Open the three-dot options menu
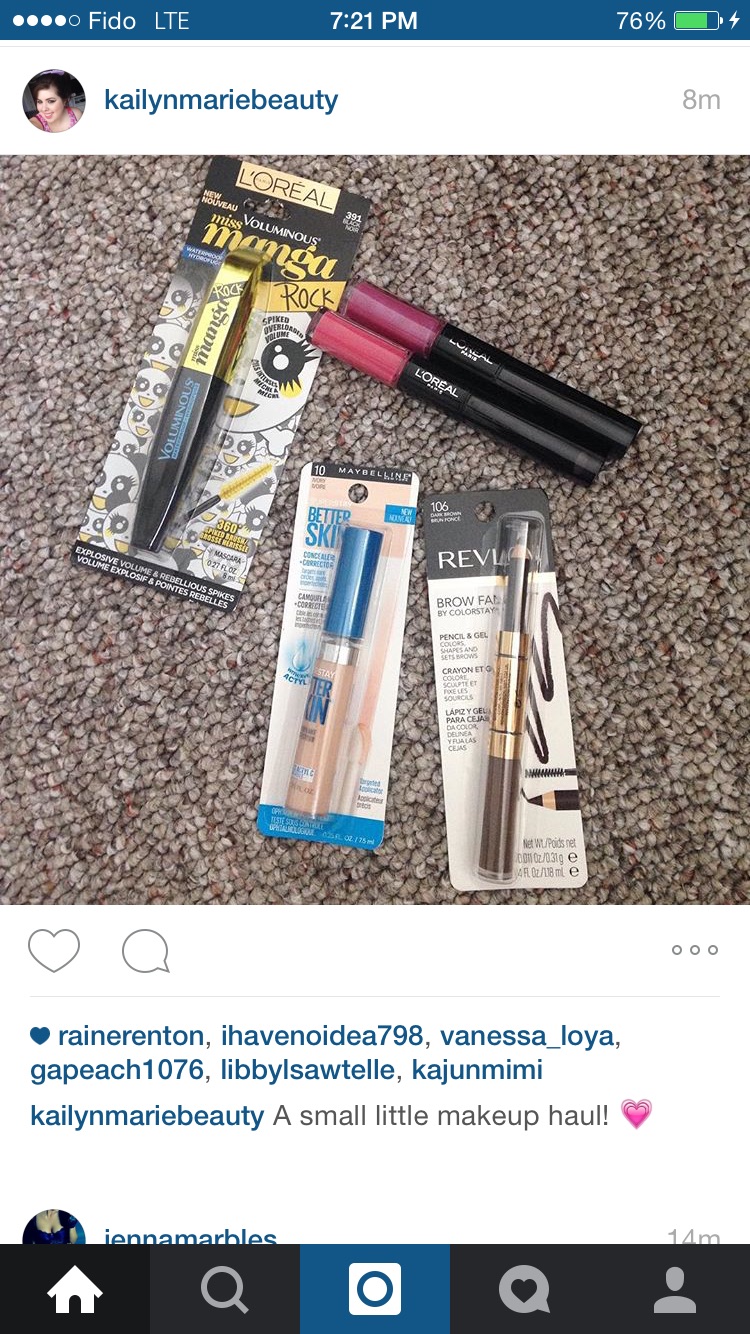750x1334 pixels. [x=695, y=950]
